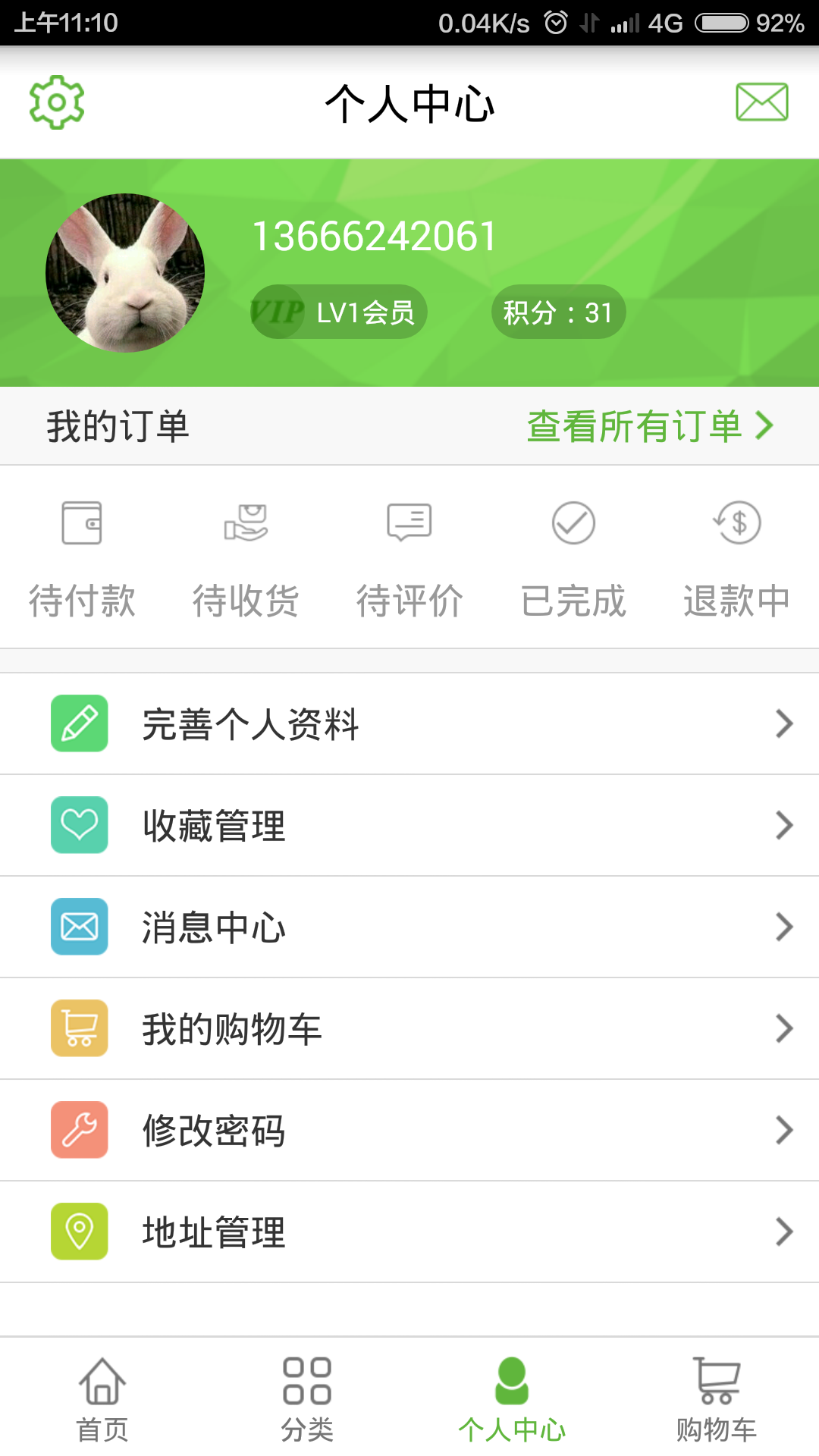
Task: Select the 我的购物车 cart icon
Action: tap(79, 1028)
